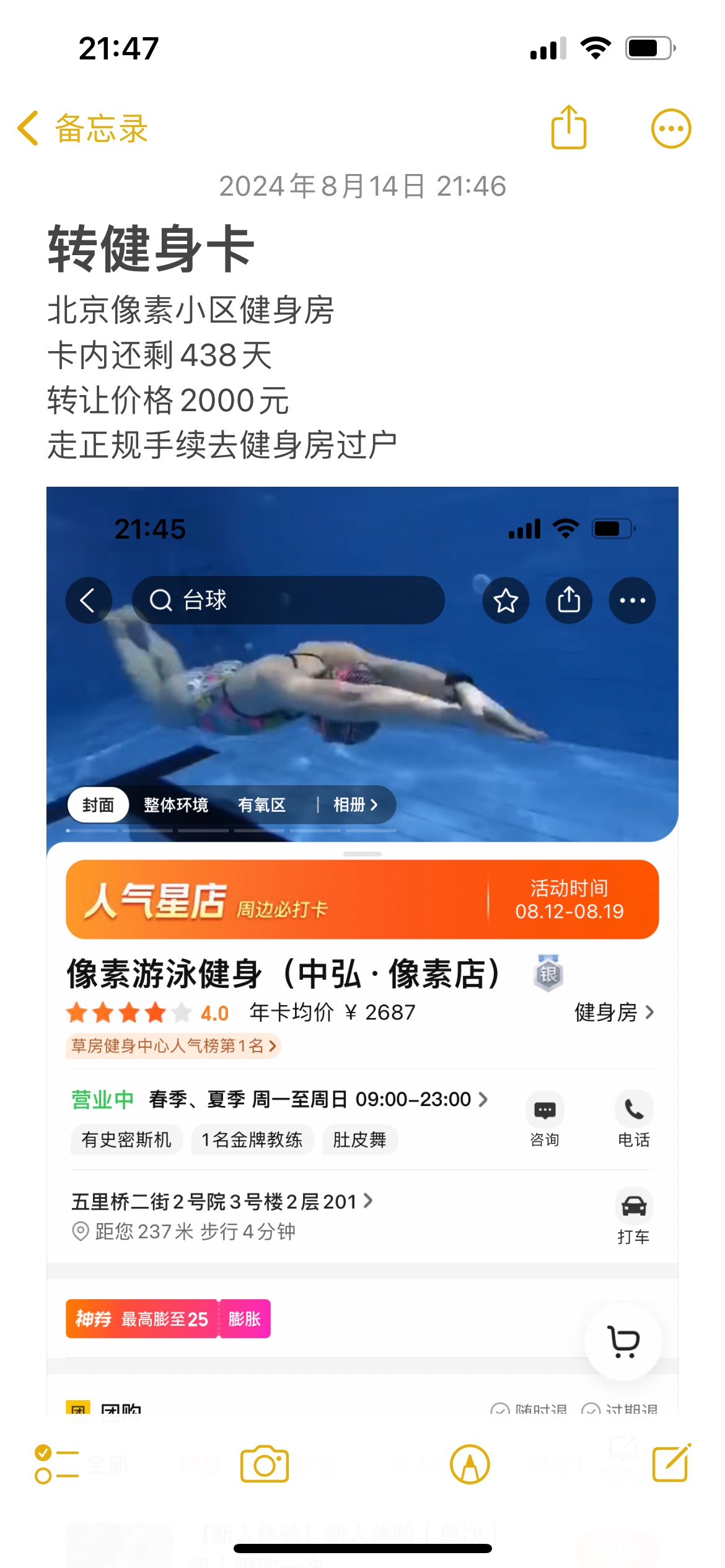725x1568 pixels.
Task: Open the note's more options menu
Action: (670, 129)
